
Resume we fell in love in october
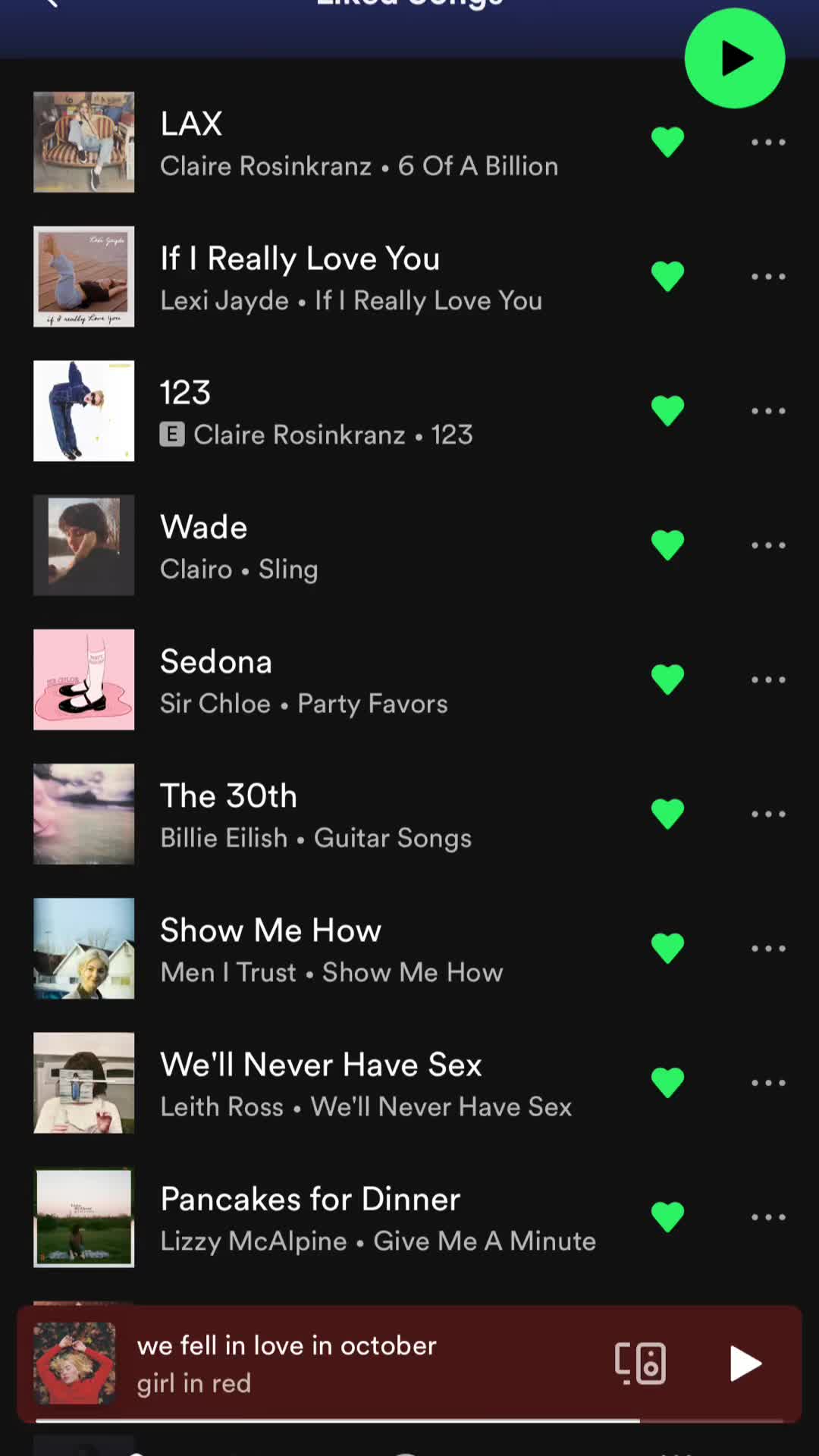coord(745,1363)
